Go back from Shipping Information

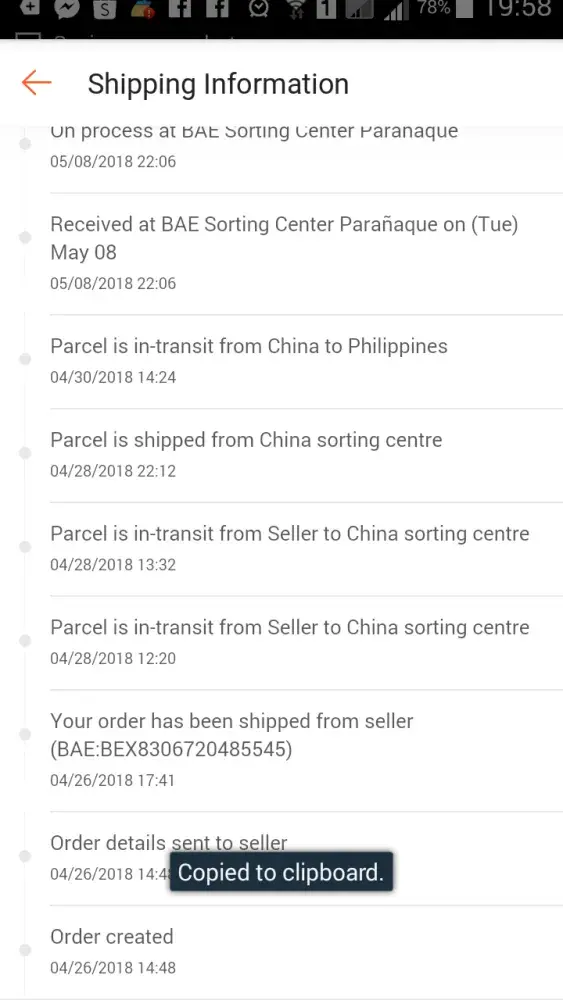click(36, 83)
